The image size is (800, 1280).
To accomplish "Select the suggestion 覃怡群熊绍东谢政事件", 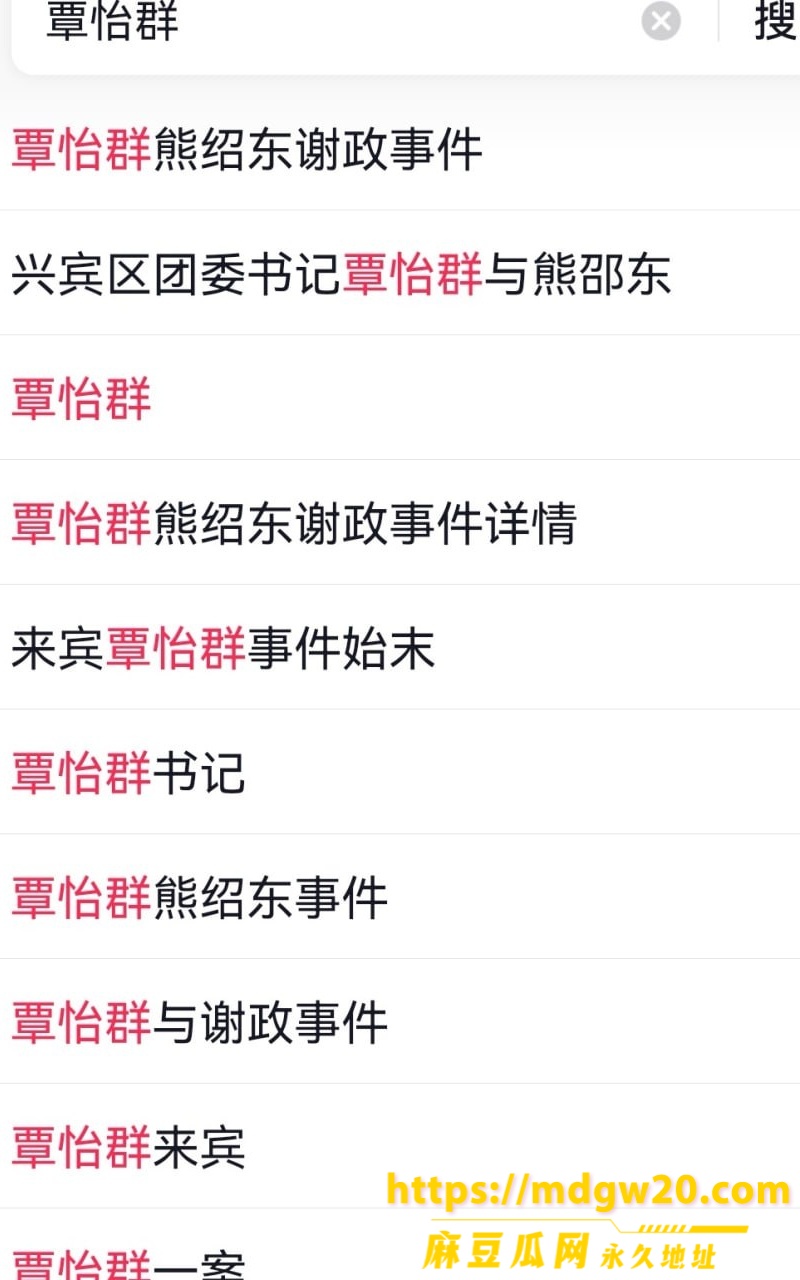I will pos(400,148).
